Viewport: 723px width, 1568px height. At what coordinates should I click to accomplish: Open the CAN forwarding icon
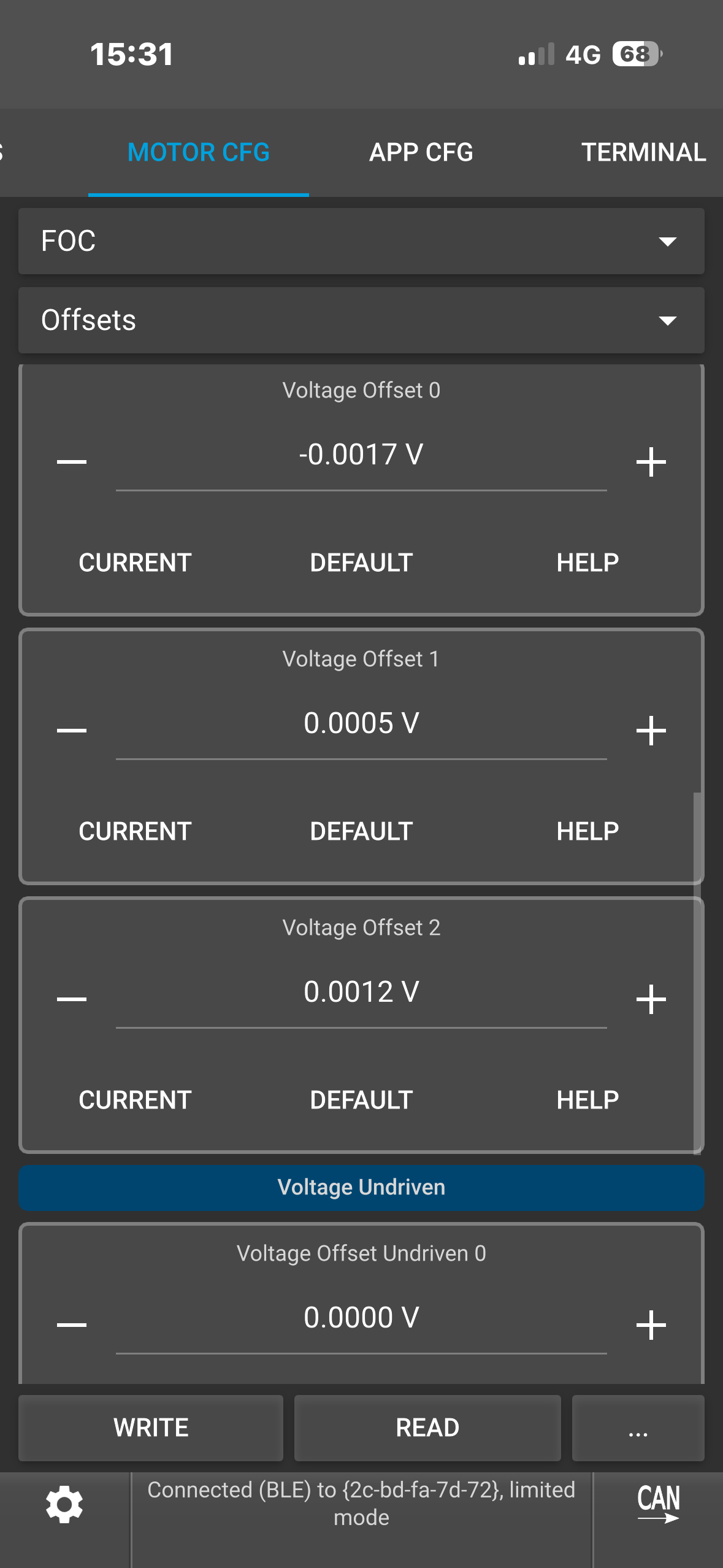pyautogui.click(x=658, y=1503)
